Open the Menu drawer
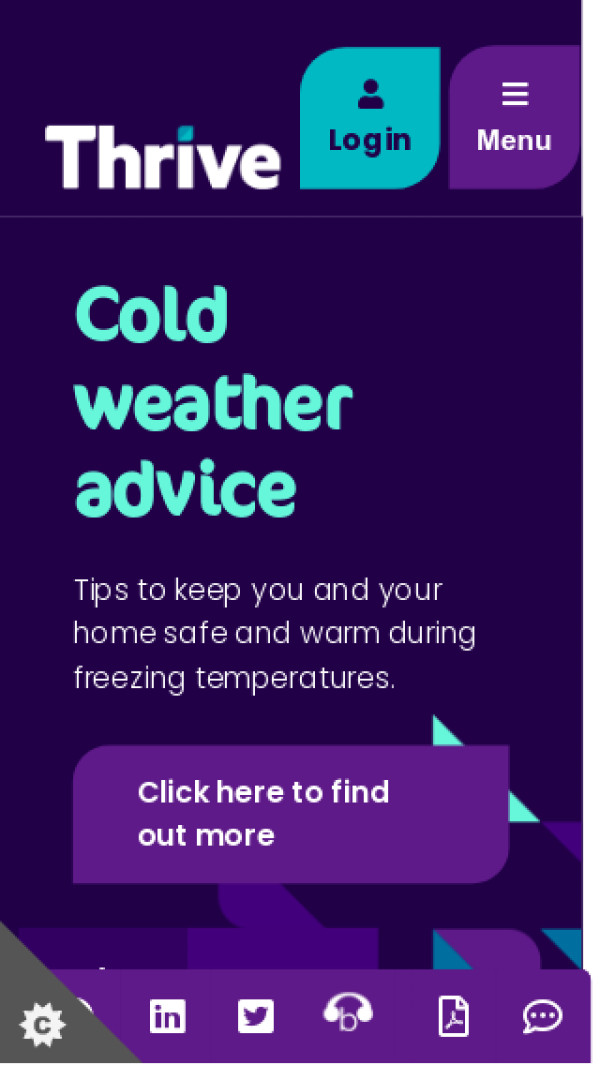This screenshot has height=1065, width=600. 514,118
